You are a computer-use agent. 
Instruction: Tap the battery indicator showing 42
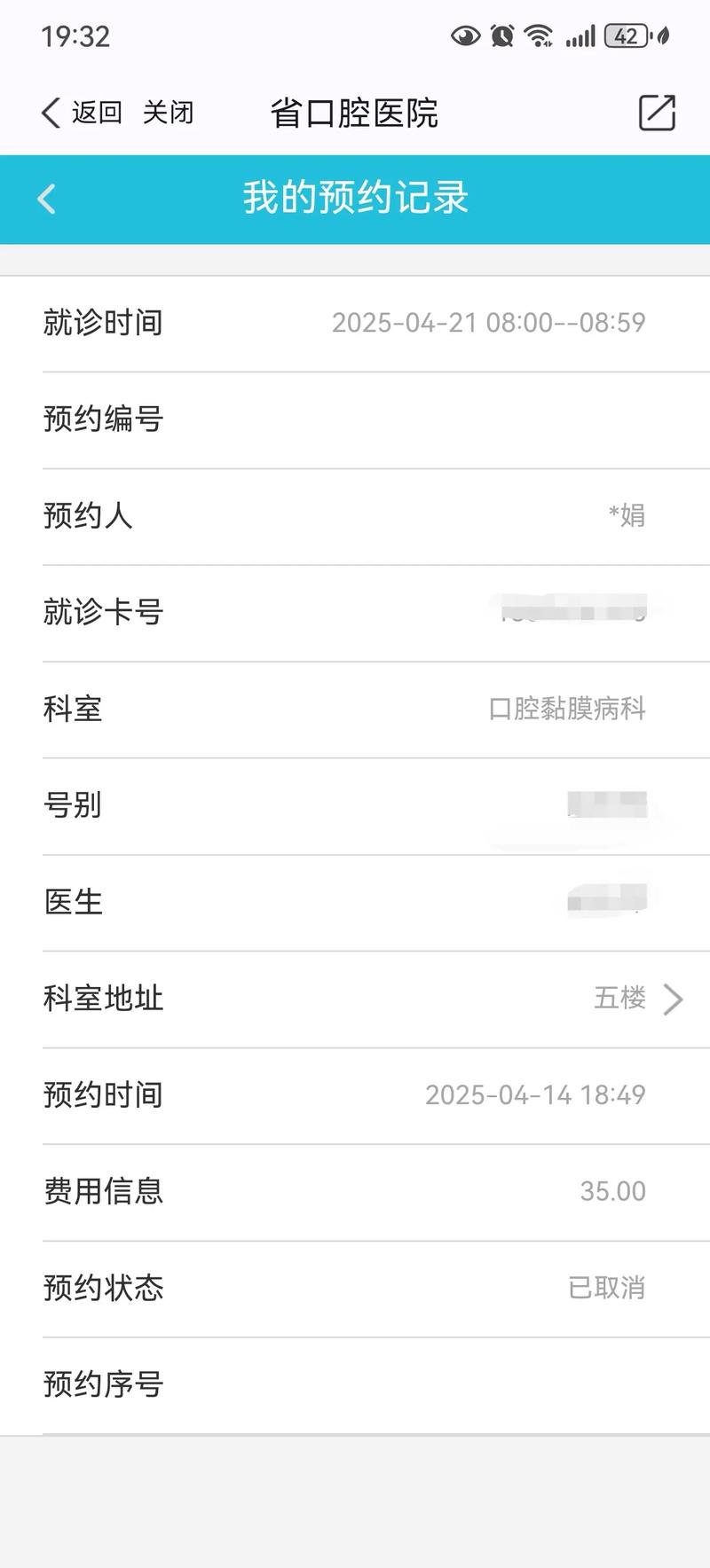pos(627,35)
